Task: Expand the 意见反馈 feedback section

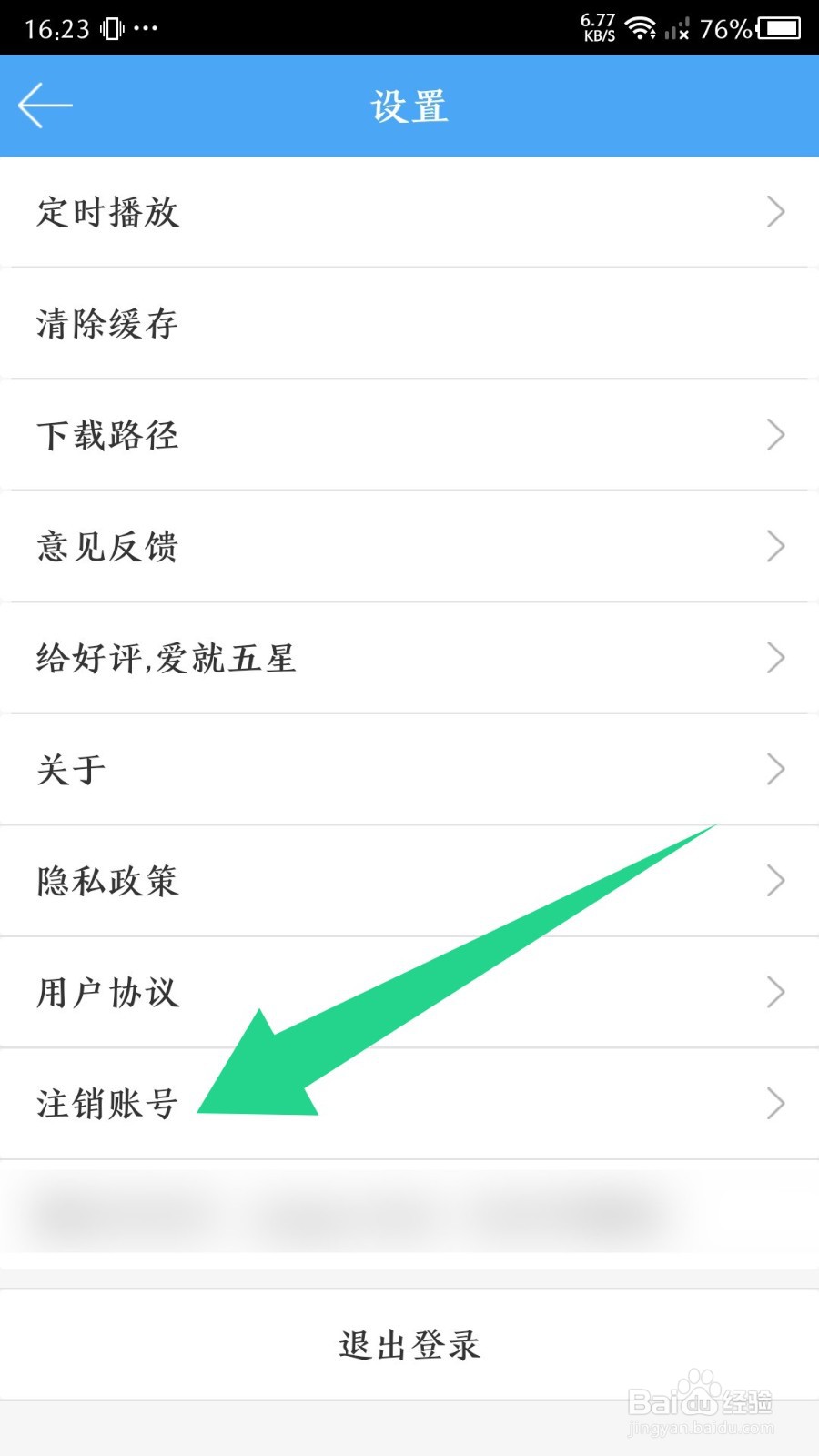Action: (x=107, y=547)
